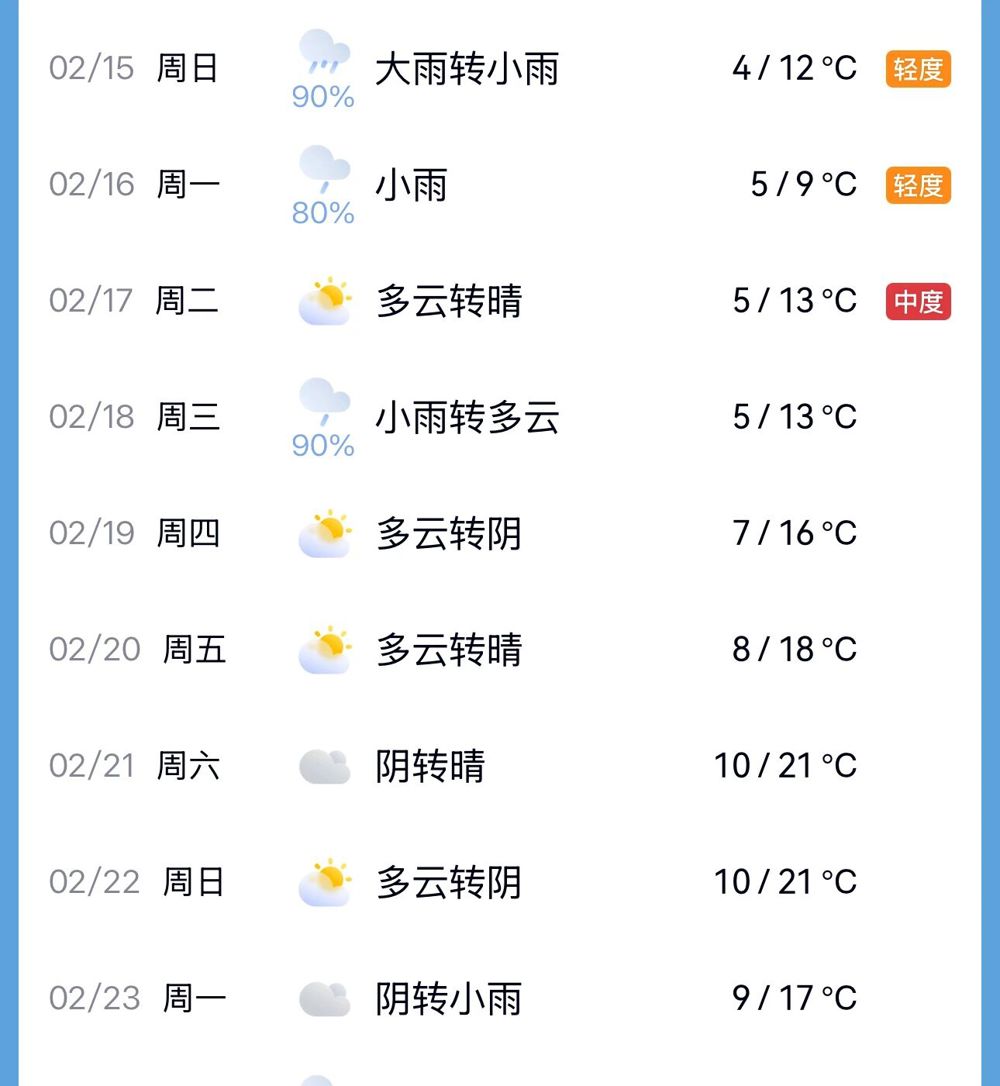Viewport: 1000px width, 1086px height.
Task: Select the 小雨转多云 forecast text
Action: 467,417
